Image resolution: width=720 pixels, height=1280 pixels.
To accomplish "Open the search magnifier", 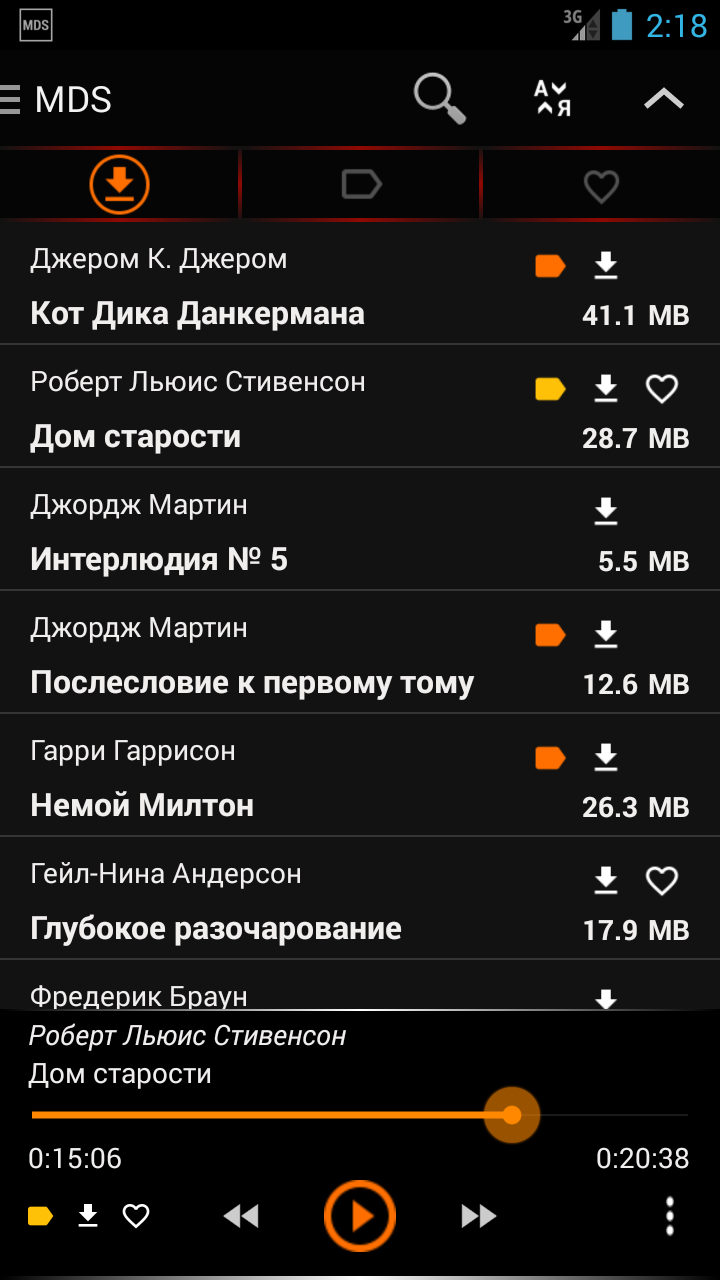I will tap(440, 99).
